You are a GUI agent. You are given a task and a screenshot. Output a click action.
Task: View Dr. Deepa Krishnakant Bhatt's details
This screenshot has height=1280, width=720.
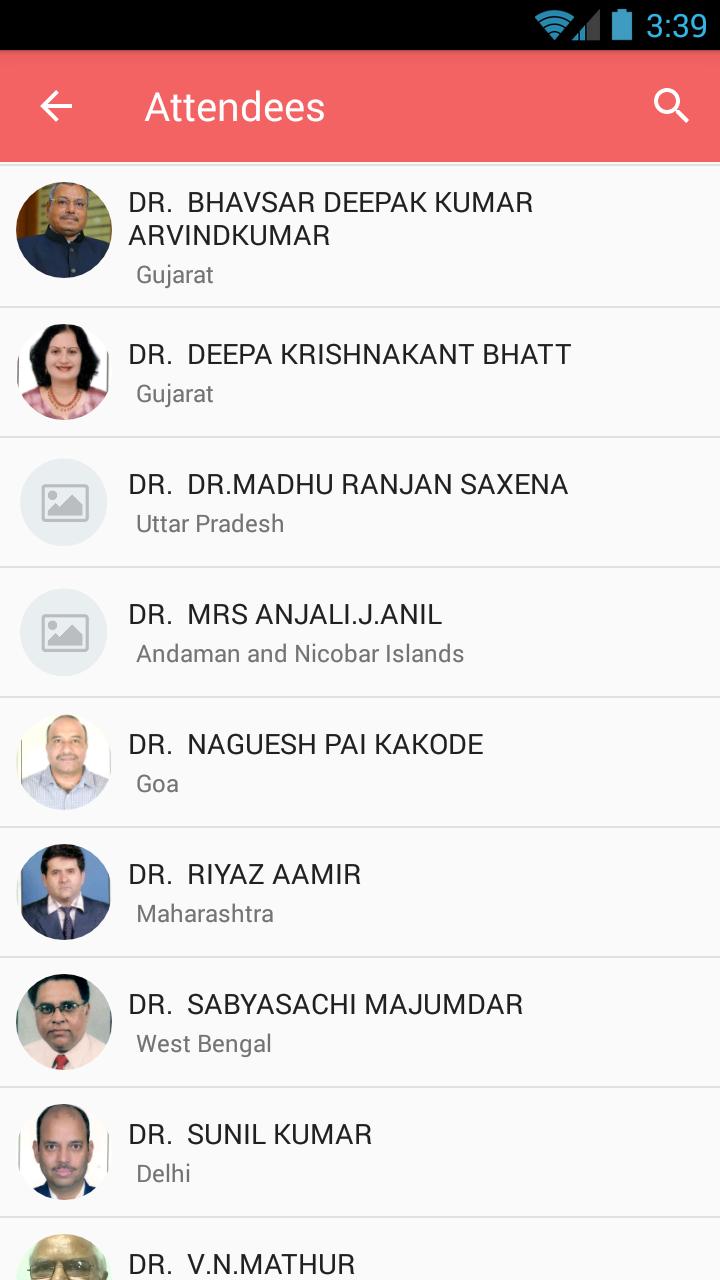(360, 372)
